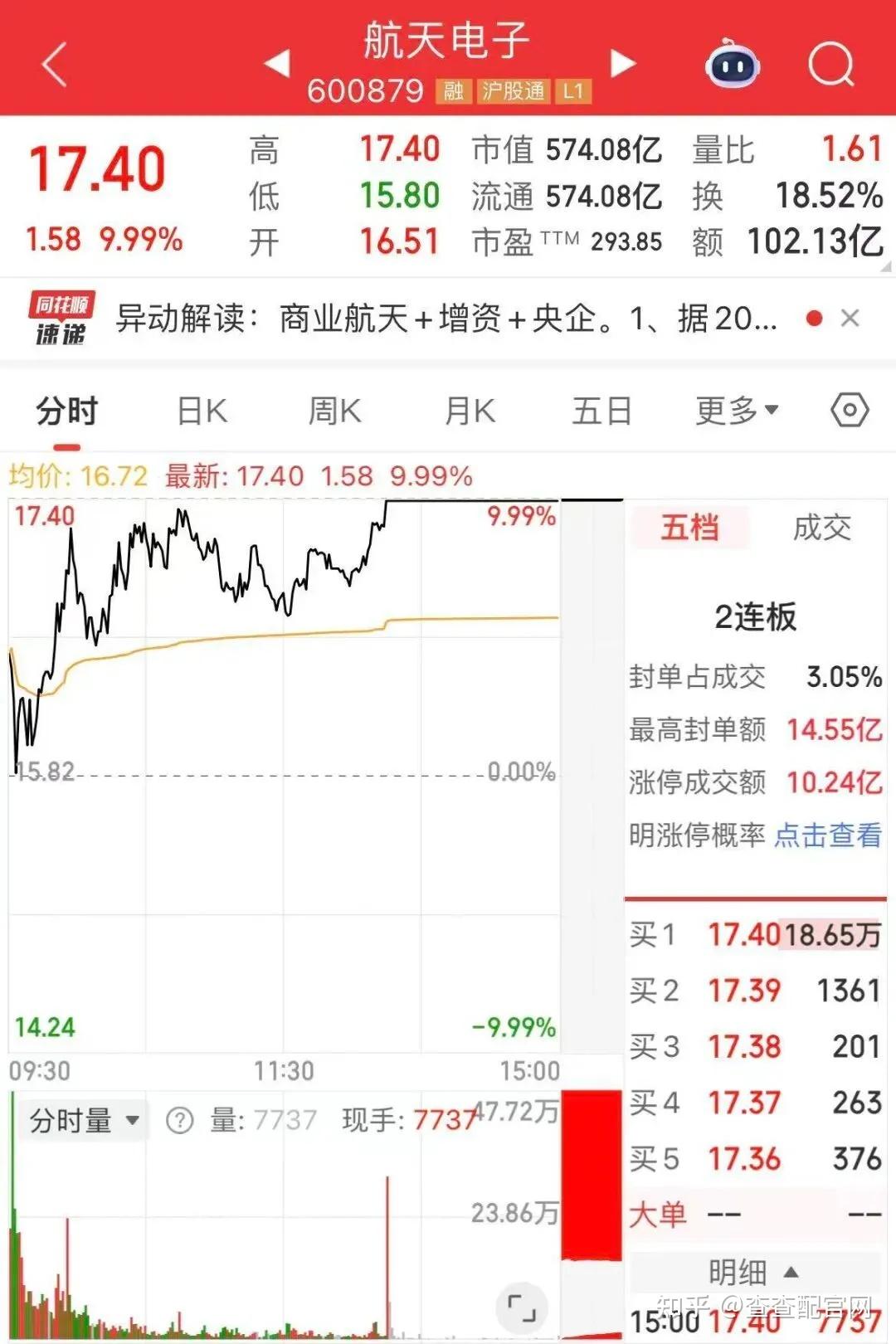
Task: Open the 更多 chart dropdown
Action: pos(734,410)
